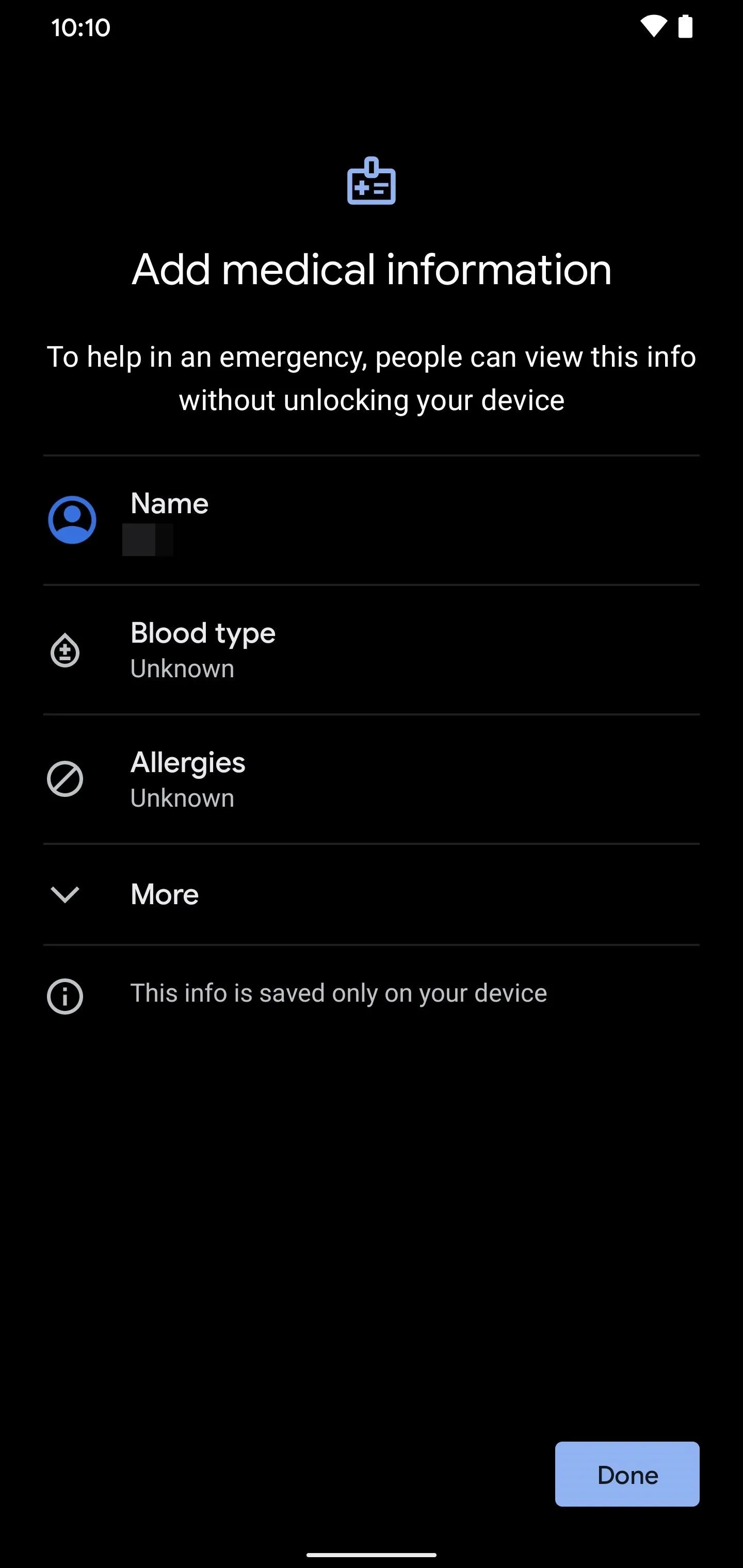This screenshot has height=1568, width=743.
Task: Open the Name field row
Action: (x=372, y=520)
